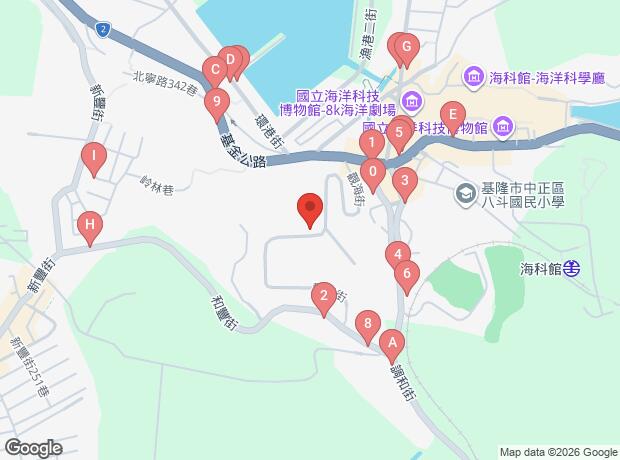This screenshot has height=460, width=620.
Task: Open map marker labeled G
Action: [x=406, y=51]
